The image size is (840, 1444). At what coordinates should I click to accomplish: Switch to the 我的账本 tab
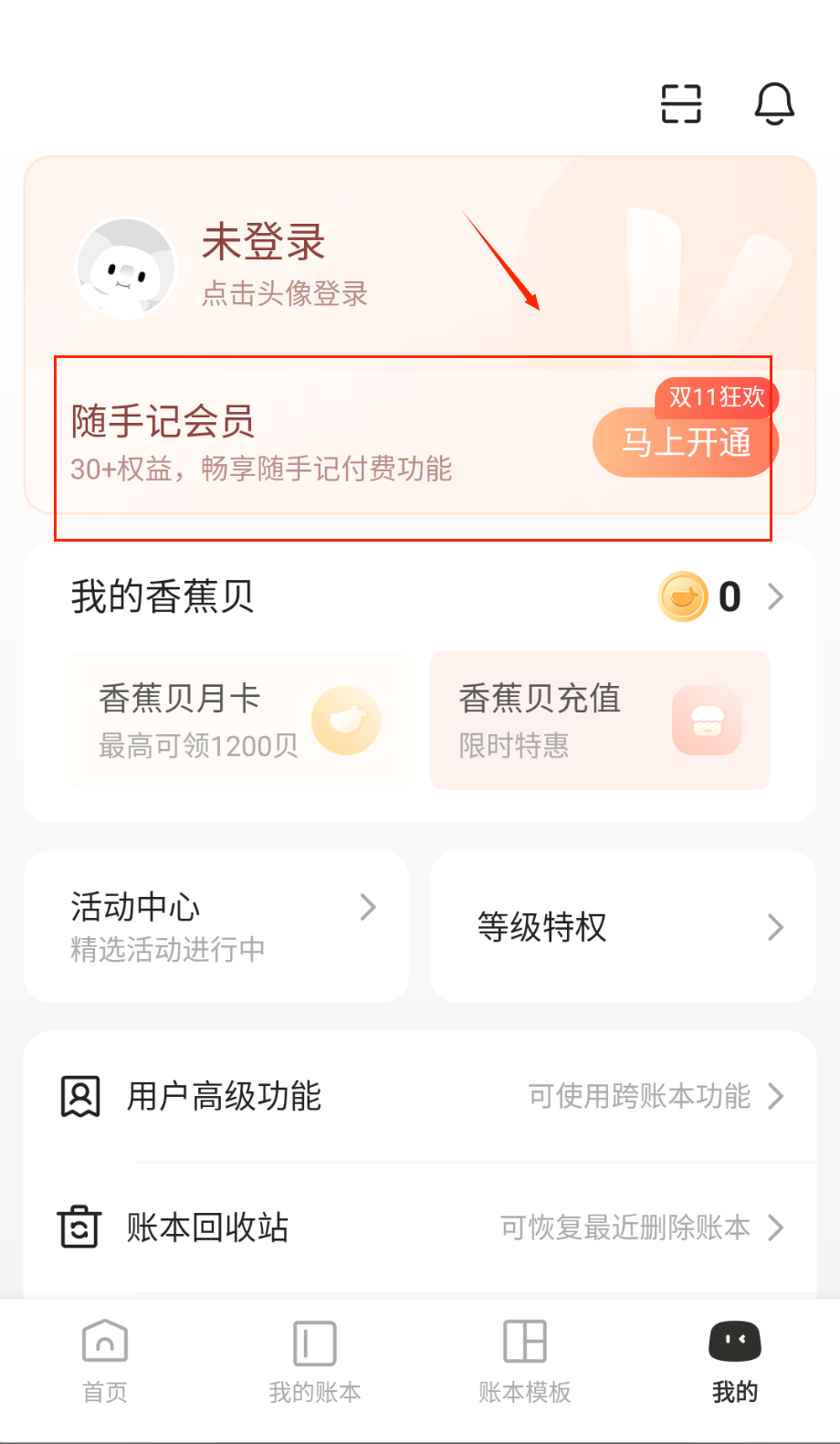click(x=315, y=1362)
